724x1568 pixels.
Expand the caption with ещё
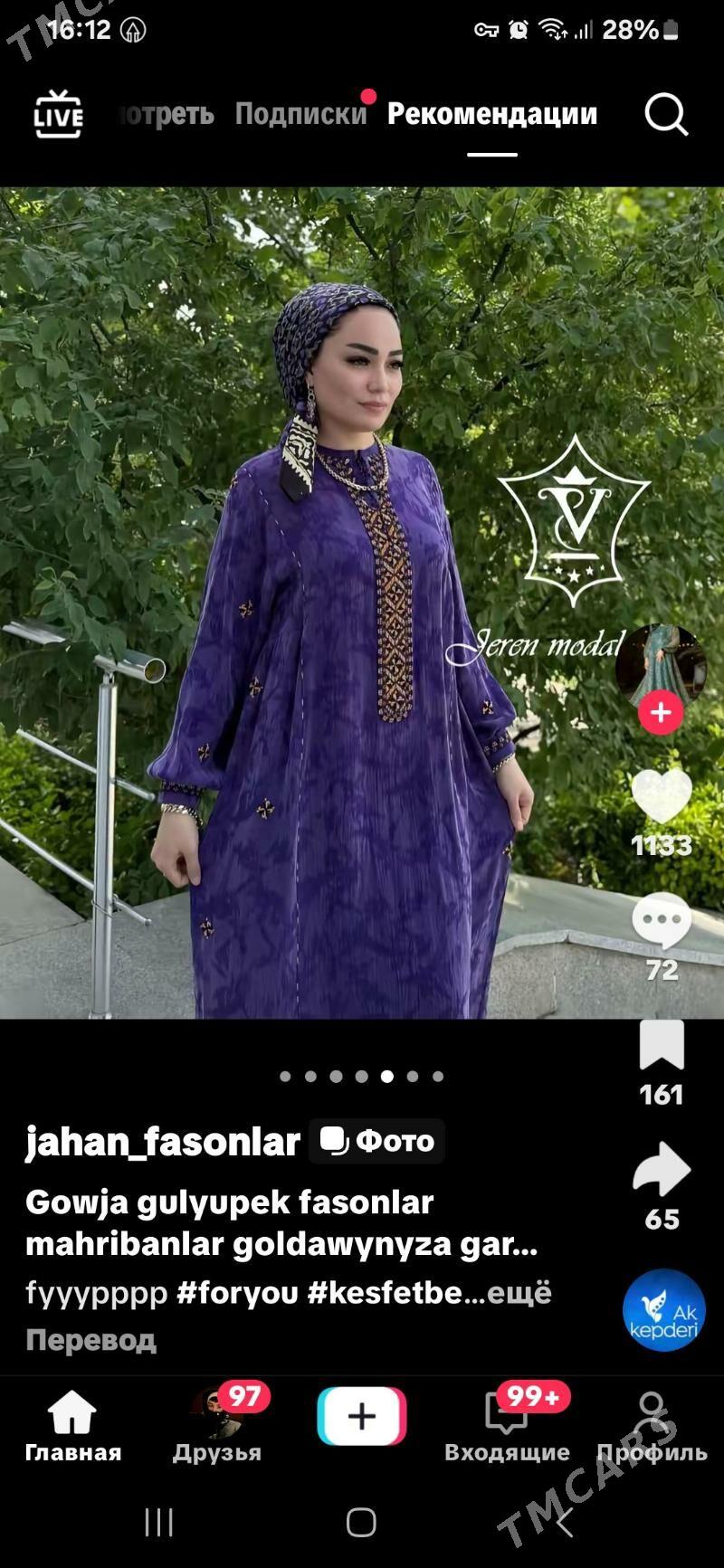519,1293
